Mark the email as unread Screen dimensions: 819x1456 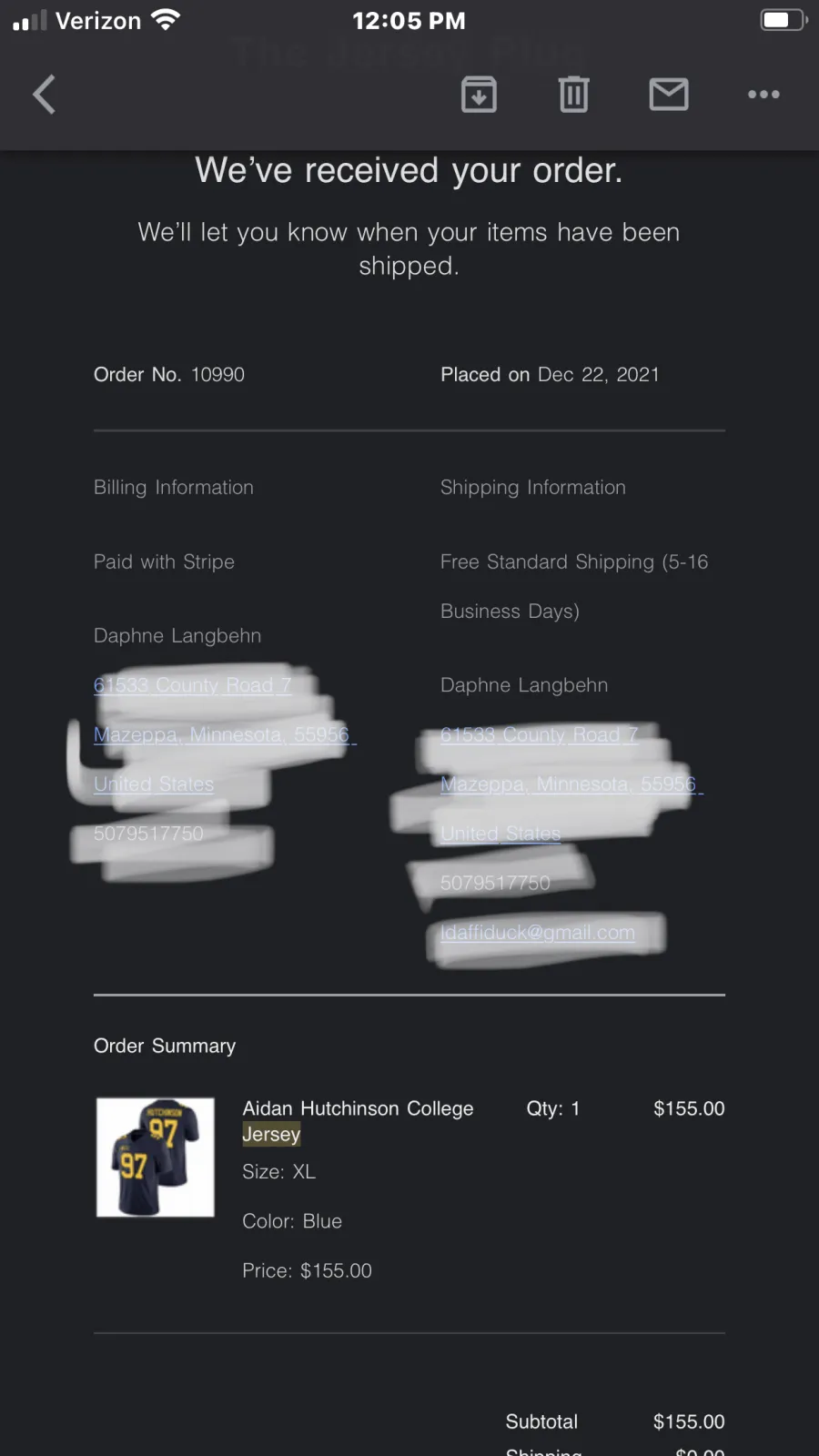point(669,95)
